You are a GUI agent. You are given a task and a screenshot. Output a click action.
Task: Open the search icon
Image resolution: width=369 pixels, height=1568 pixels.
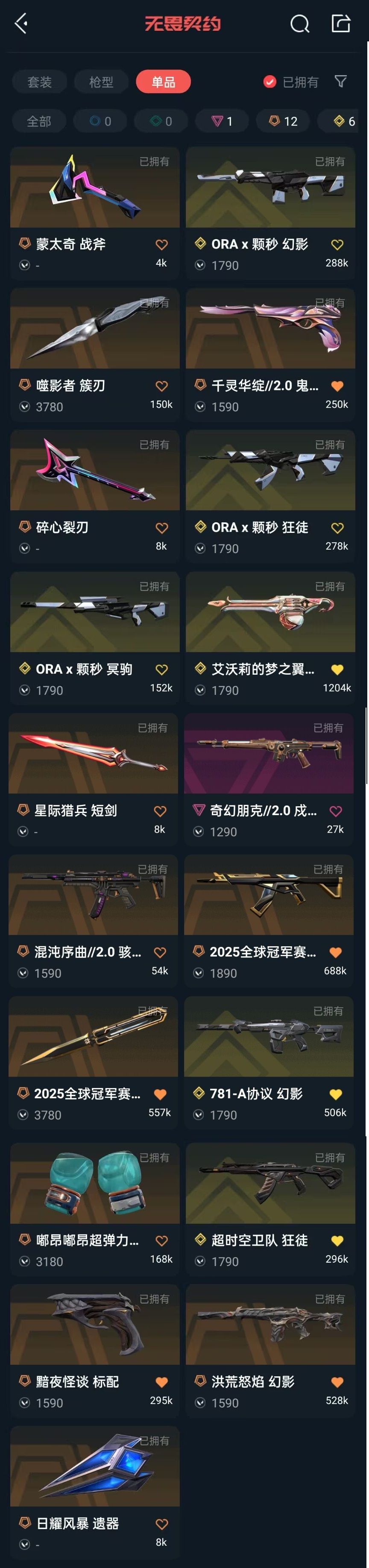tap(299, 24)
